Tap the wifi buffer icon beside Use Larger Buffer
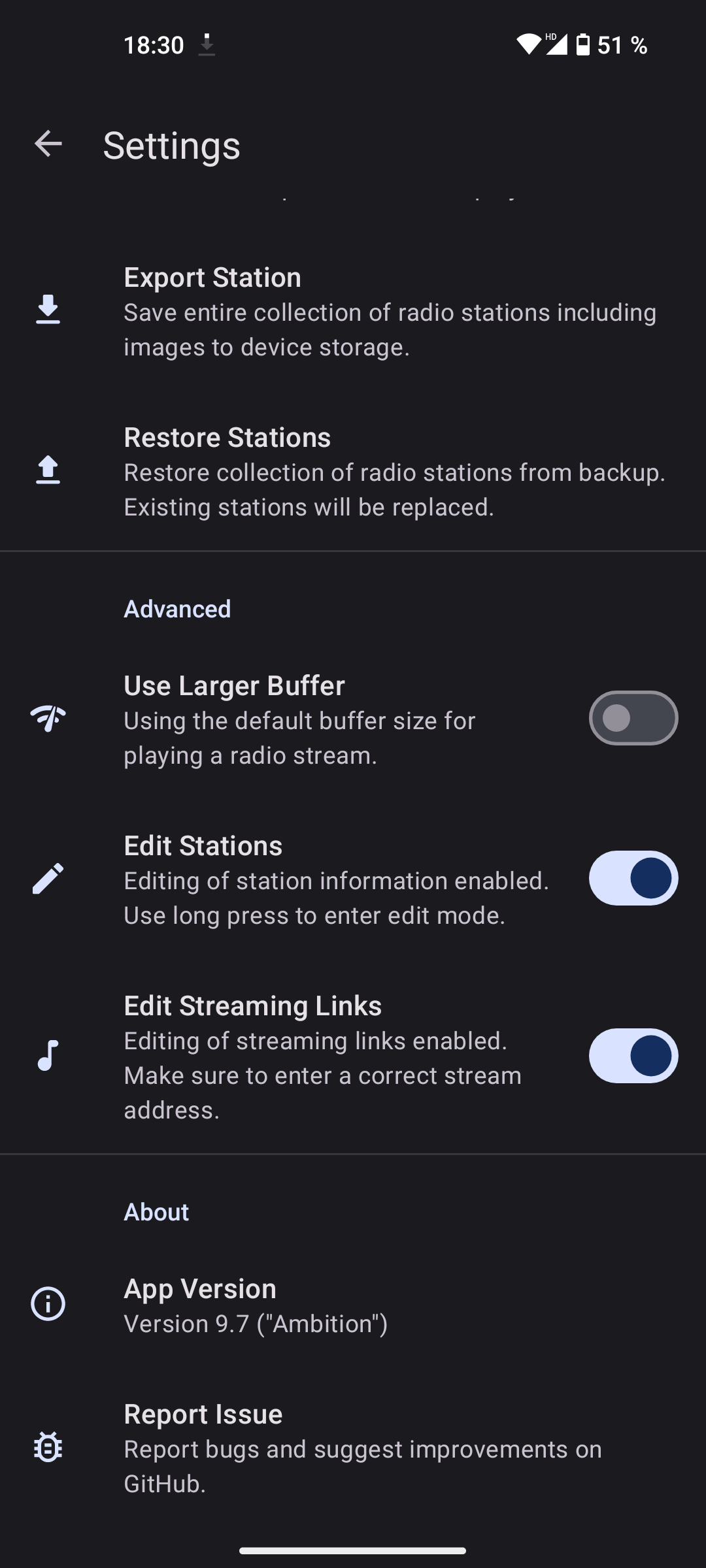The height and width of the screenshot is (1568, 706). click(x=48, y=719)
